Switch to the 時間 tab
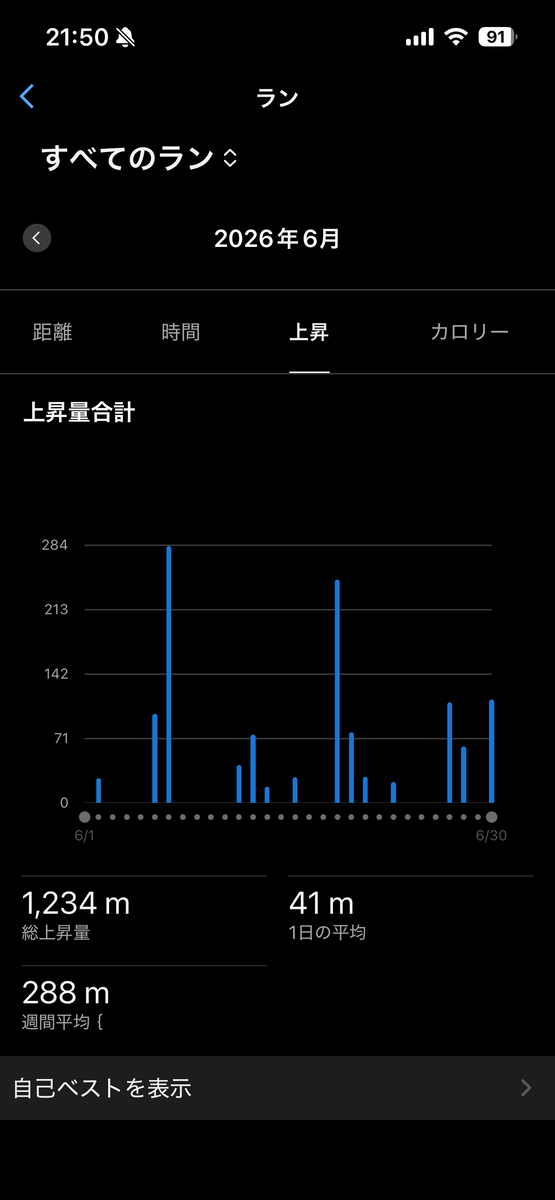The image size is (555, 1200). click(x=180, y=332)
